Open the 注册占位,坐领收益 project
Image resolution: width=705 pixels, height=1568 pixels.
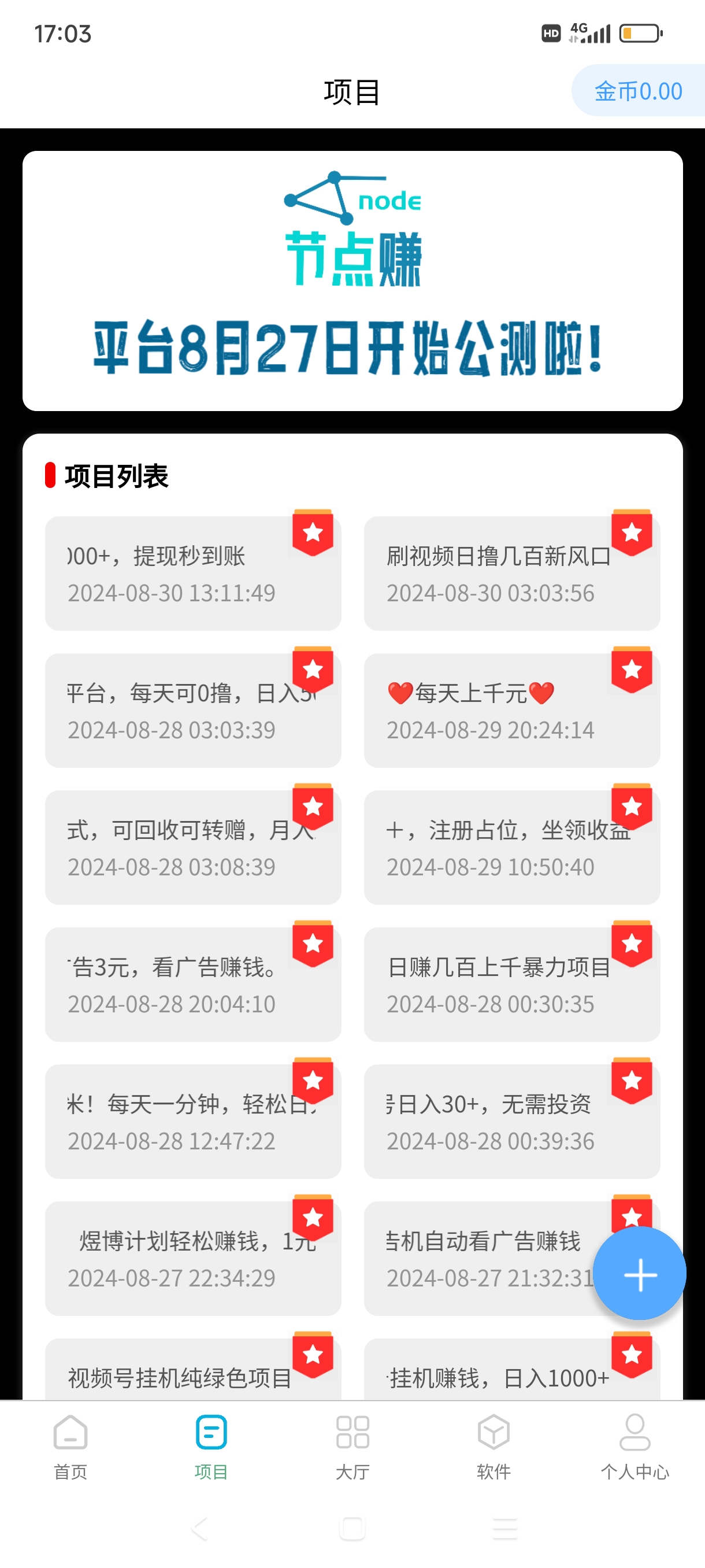[x=511, y=847]
